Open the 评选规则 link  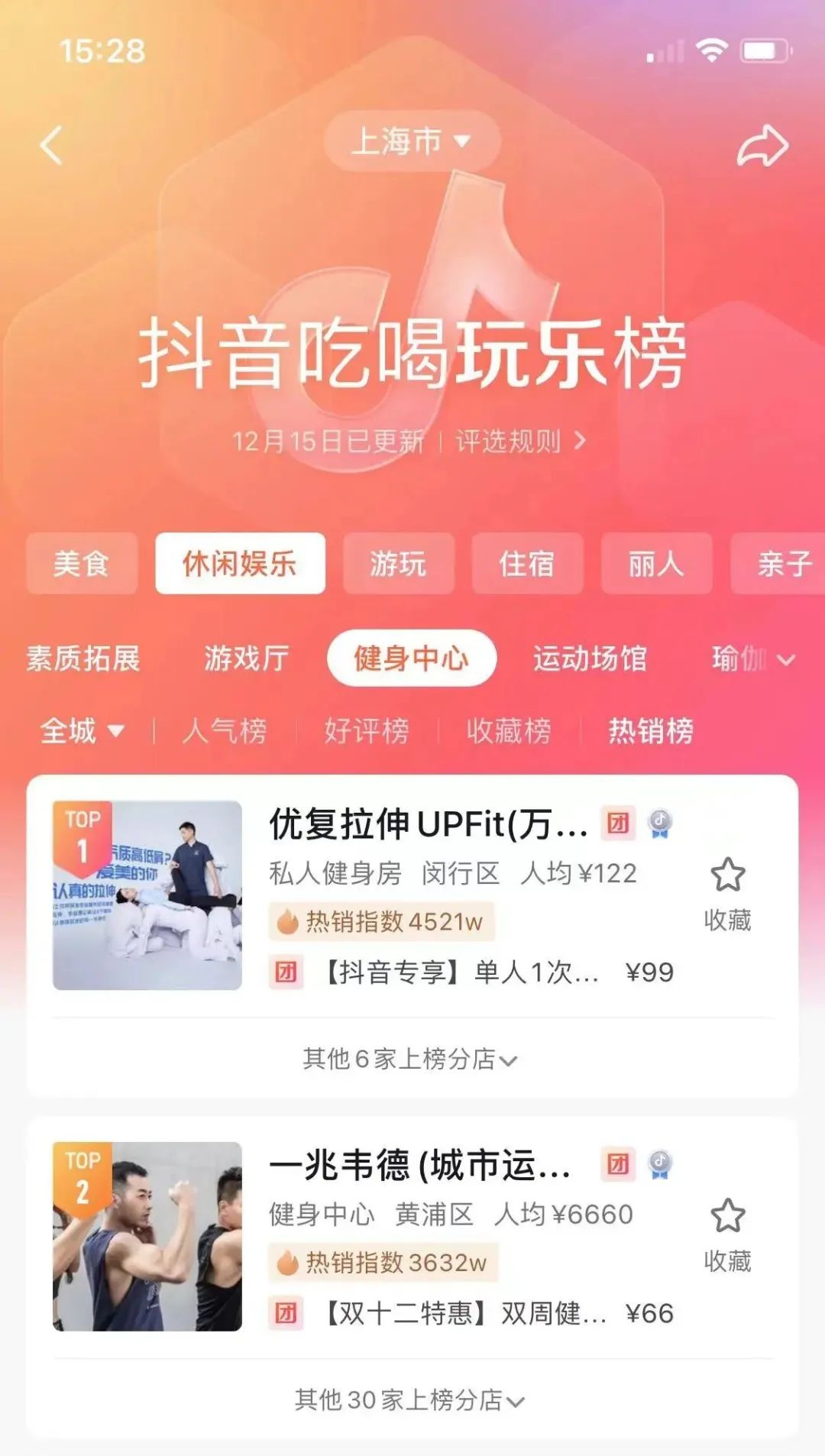(521, 441)
